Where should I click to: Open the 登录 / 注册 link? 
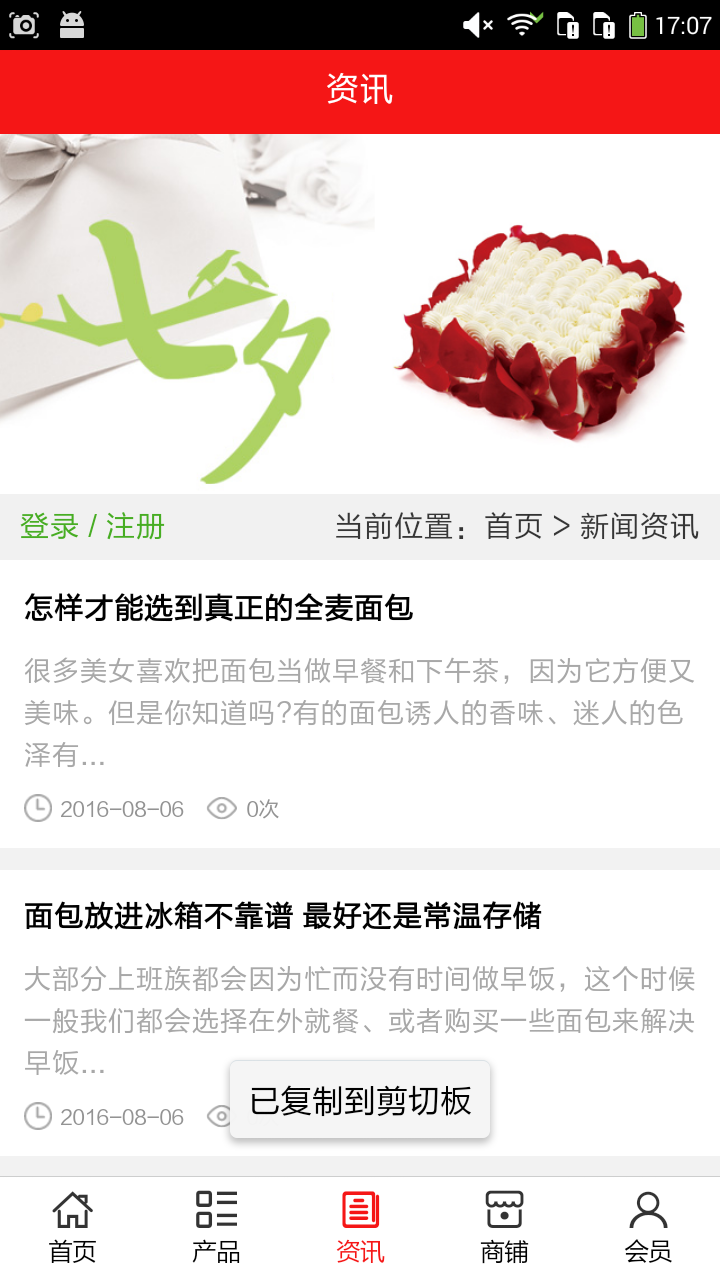(92, 526)
